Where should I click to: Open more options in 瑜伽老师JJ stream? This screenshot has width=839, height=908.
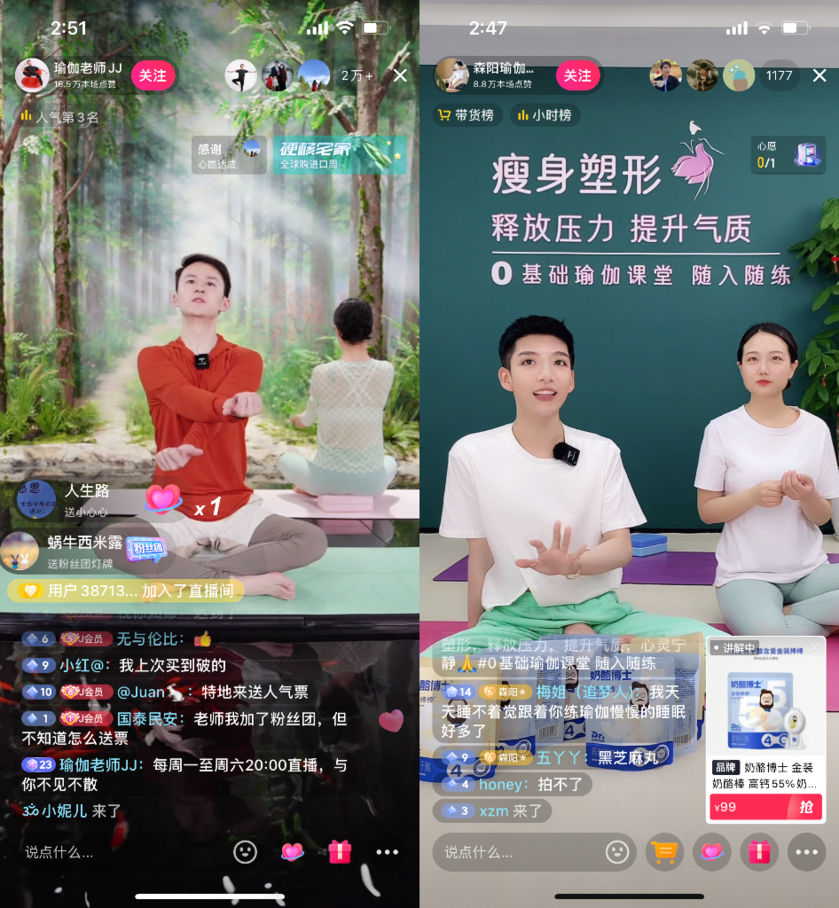coord(387,852)
